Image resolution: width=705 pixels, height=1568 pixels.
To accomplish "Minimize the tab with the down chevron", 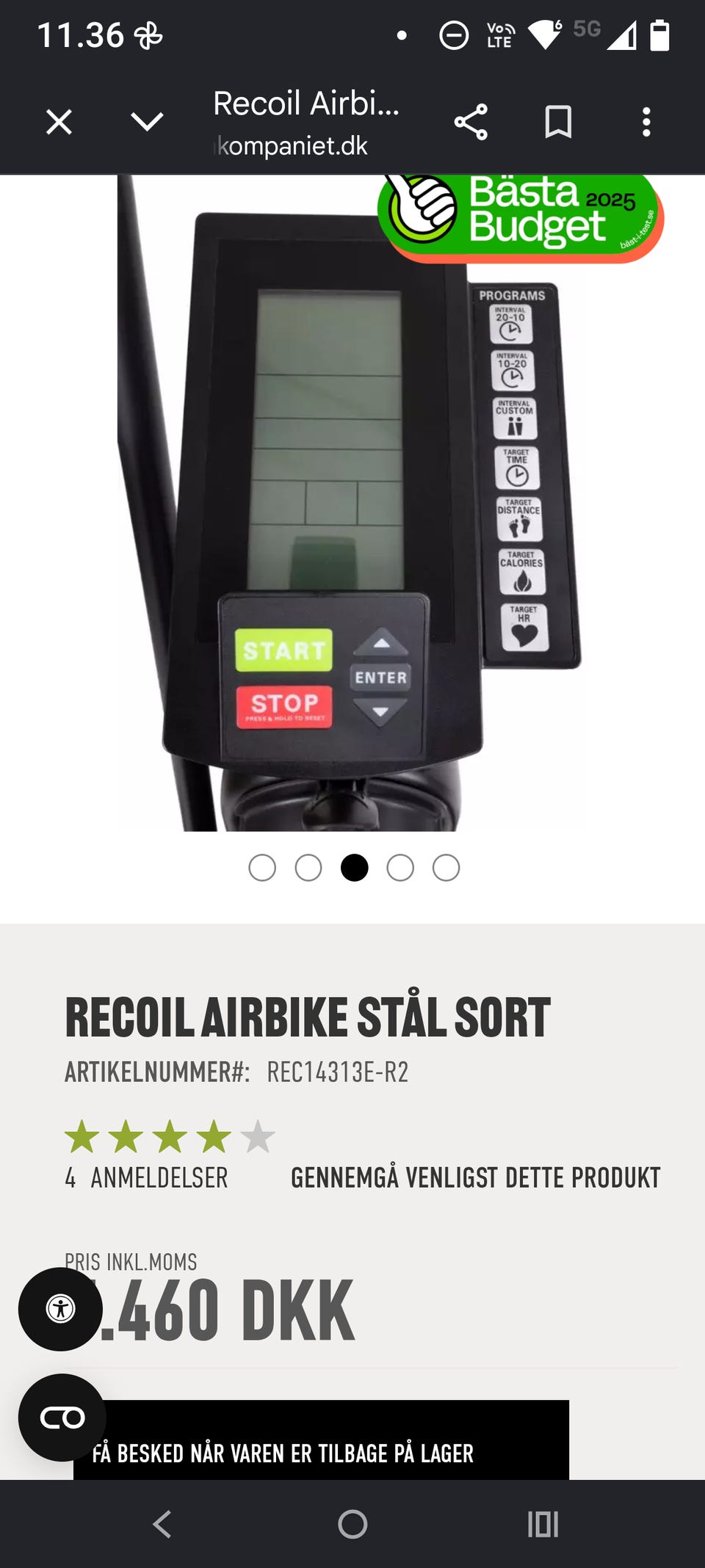I will (x=147, y=122).
